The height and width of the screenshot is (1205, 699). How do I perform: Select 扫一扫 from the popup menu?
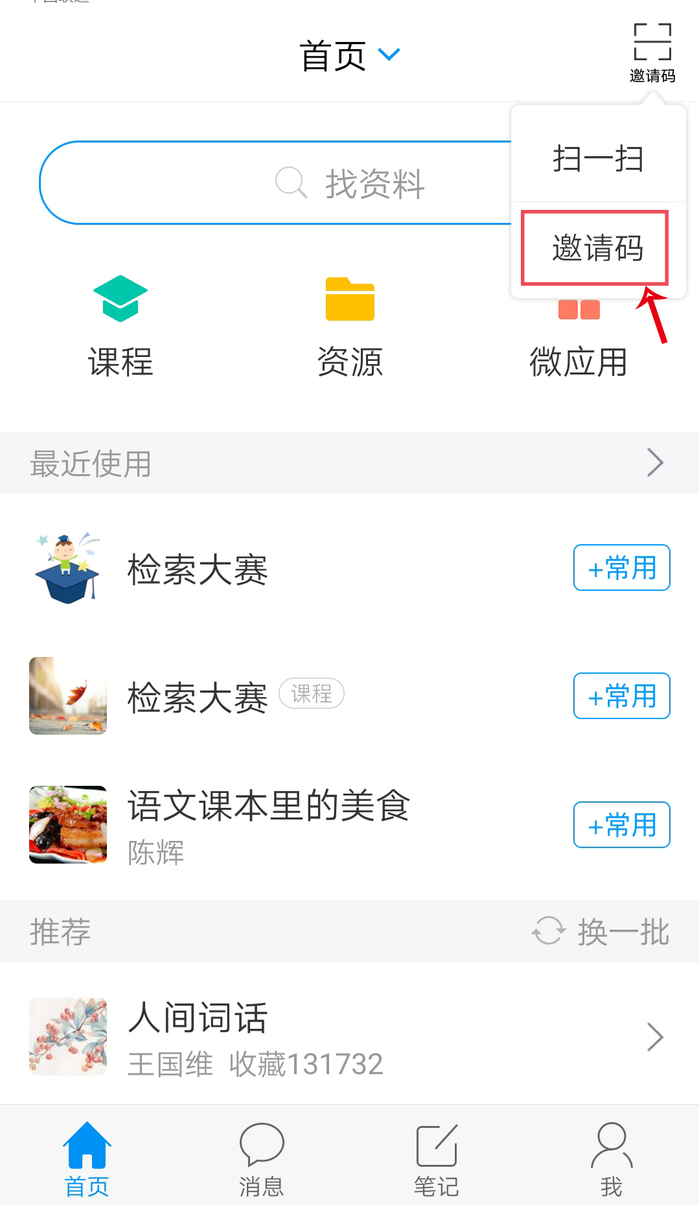point(597,159)
